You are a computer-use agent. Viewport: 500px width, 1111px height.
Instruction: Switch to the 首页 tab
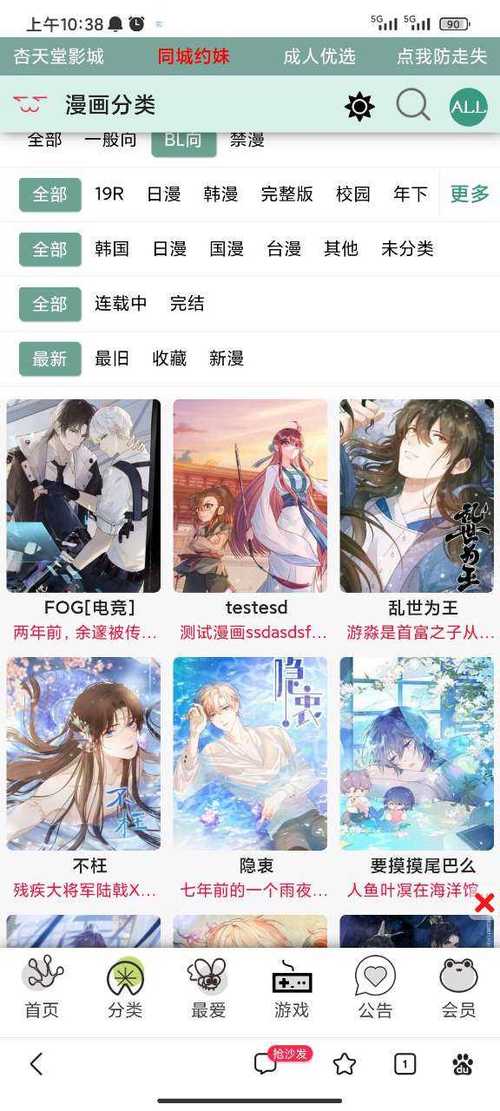[42, 987]
